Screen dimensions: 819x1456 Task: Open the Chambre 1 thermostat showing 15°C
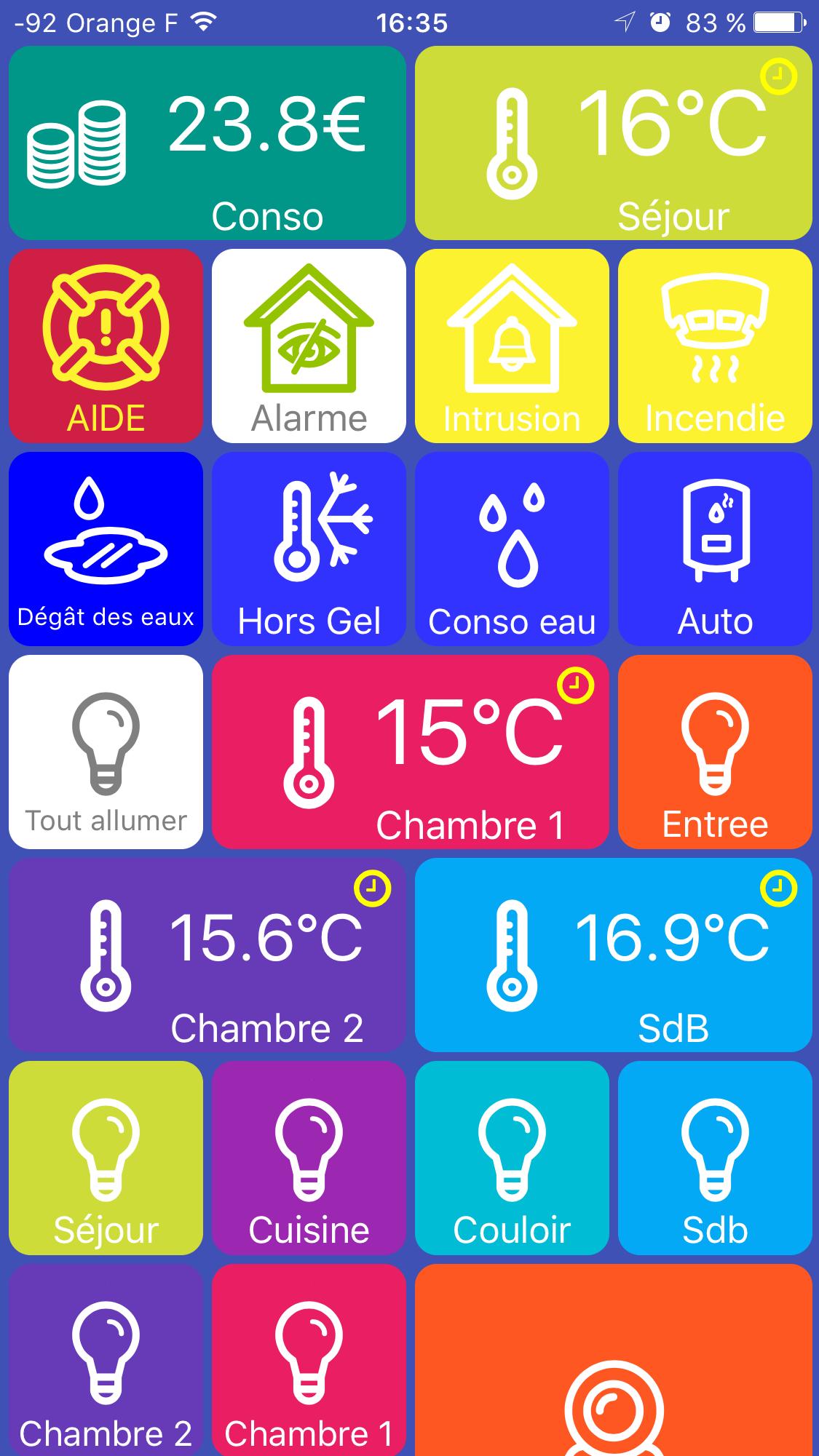(410, 753)
